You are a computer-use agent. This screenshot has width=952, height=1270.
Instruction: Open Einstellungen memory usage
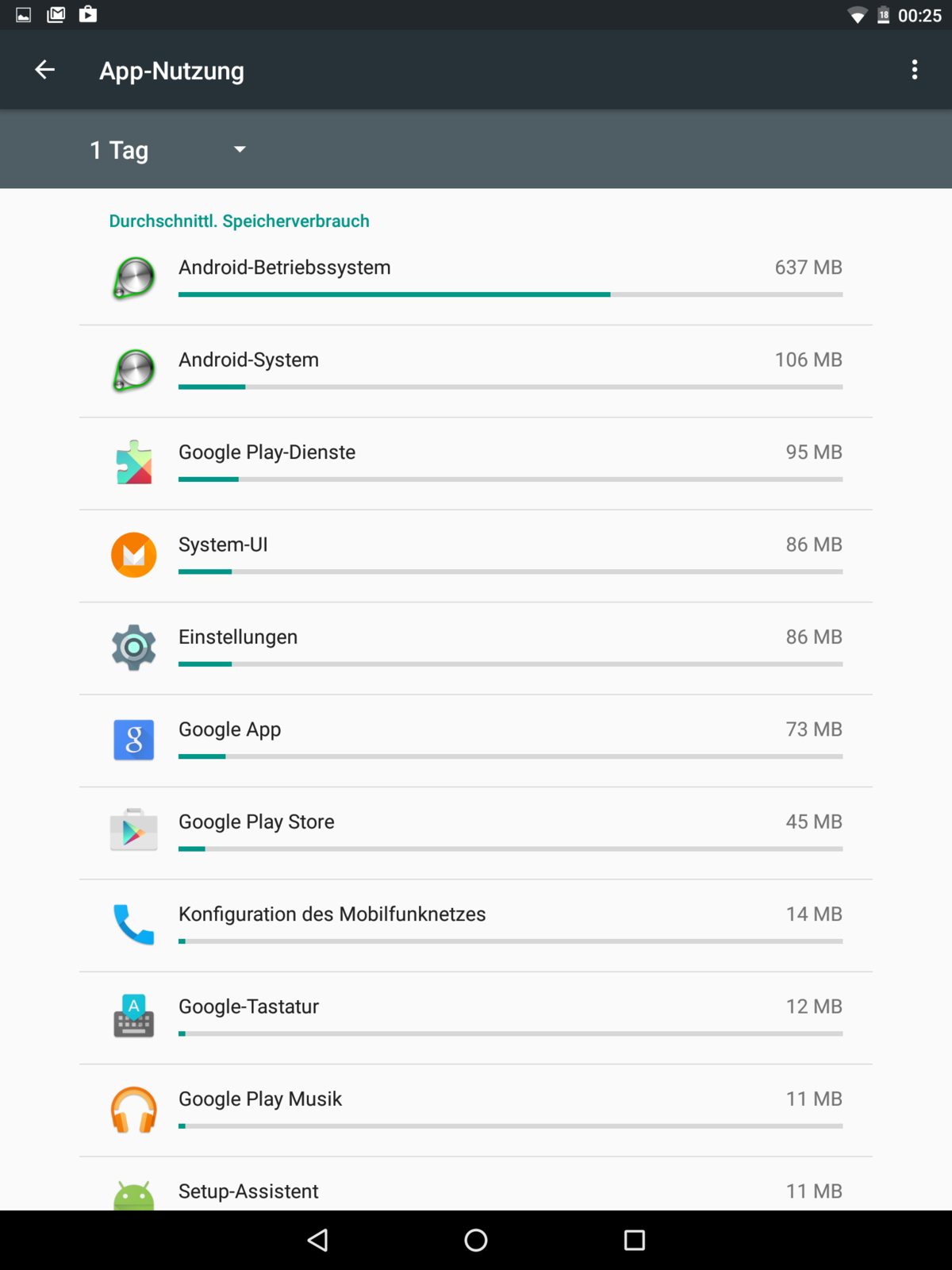click(476, 648)
